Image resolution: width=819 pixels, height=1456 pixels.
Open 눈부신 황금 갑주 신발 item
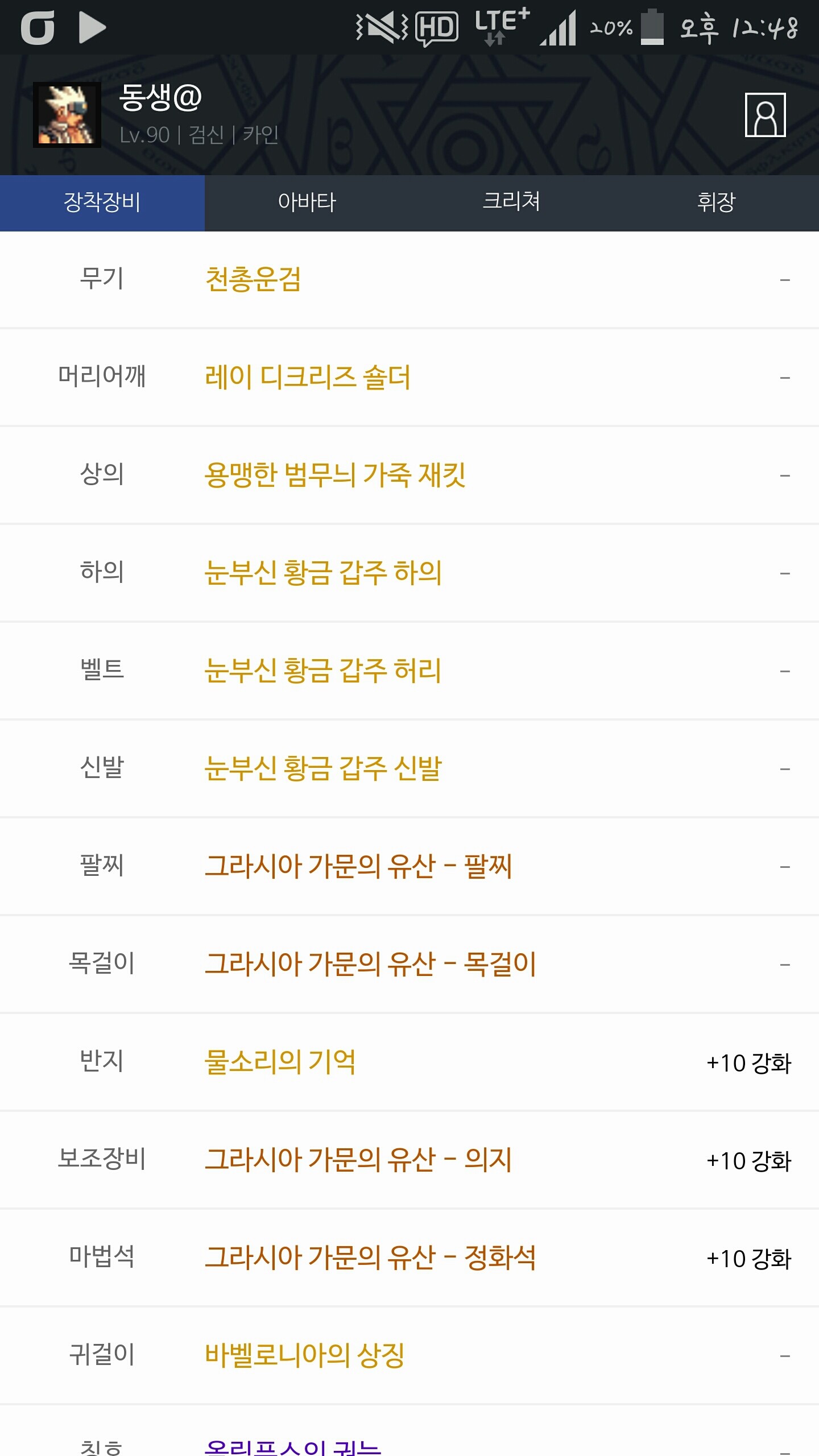pyautogui.click(x=323, y=769)
